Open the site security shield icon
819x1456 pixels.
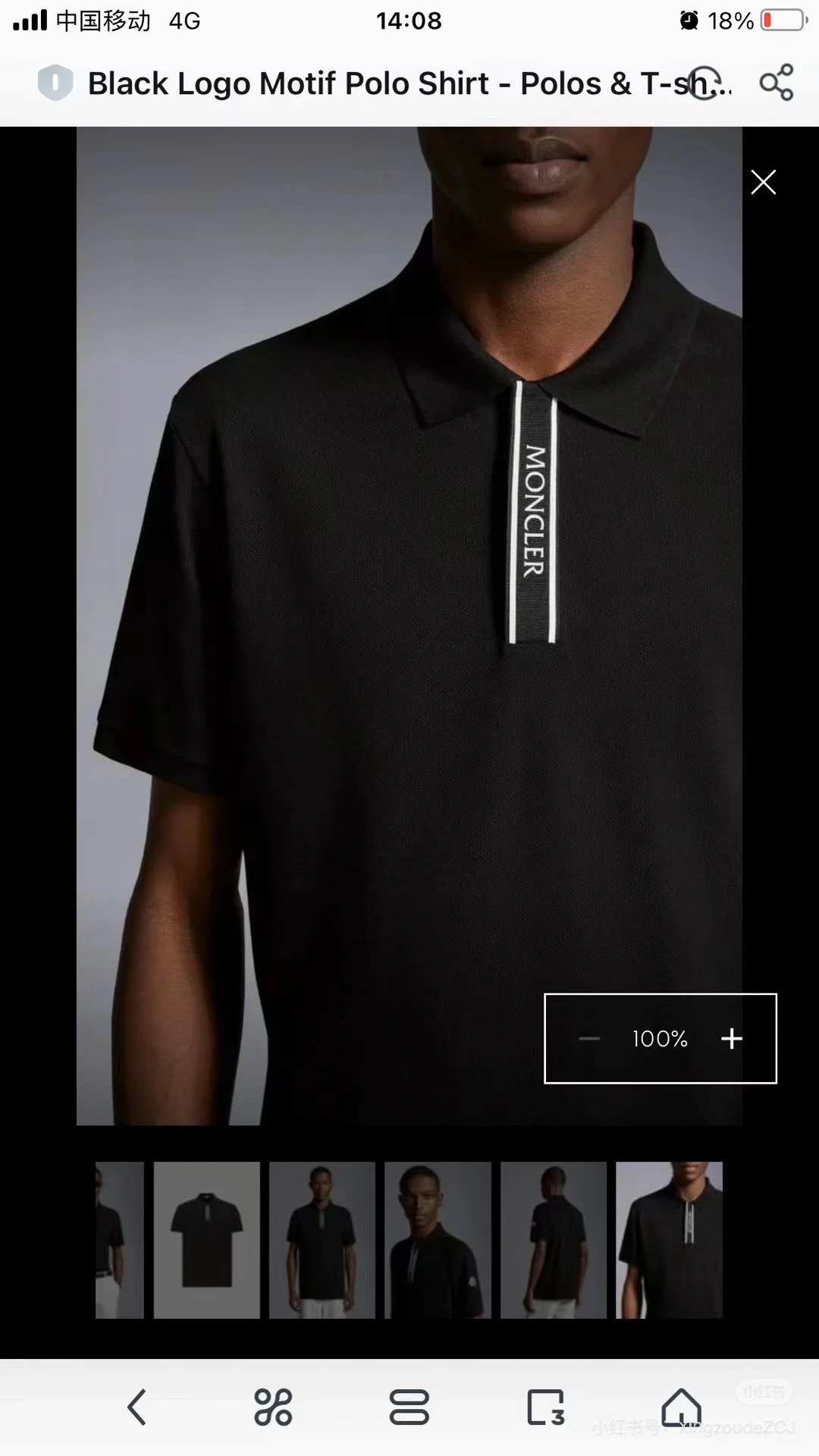(x=55, y=83)
